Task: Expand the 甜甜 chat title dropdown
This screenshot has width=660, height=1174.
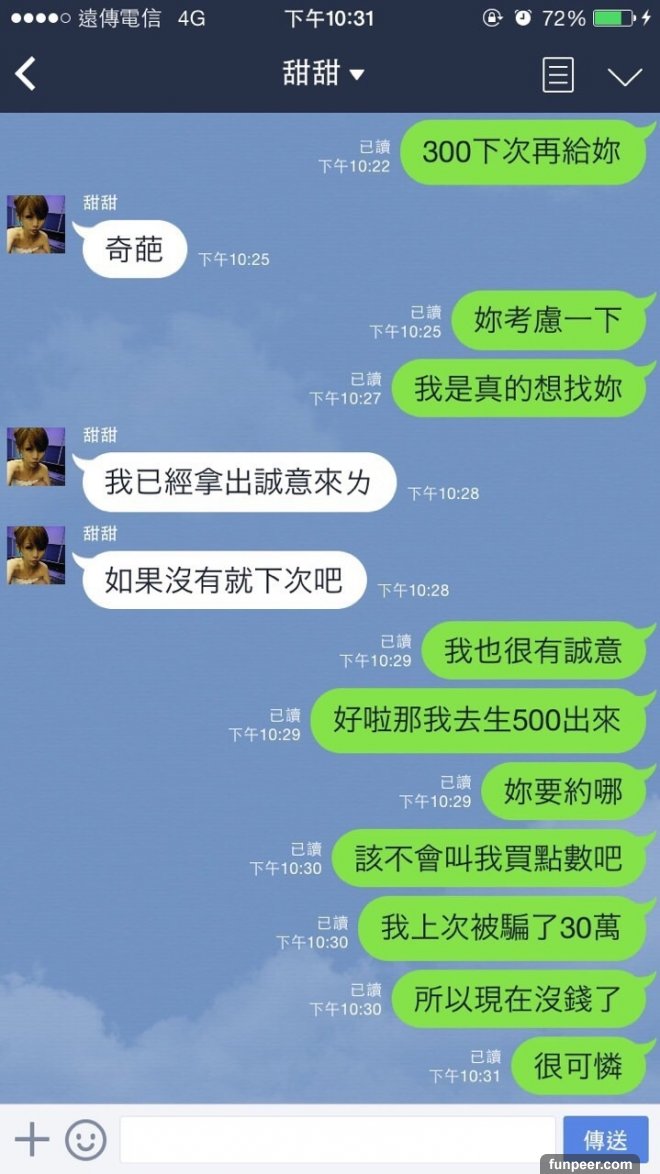Action: pyautogui.click(x=324, y=74)
